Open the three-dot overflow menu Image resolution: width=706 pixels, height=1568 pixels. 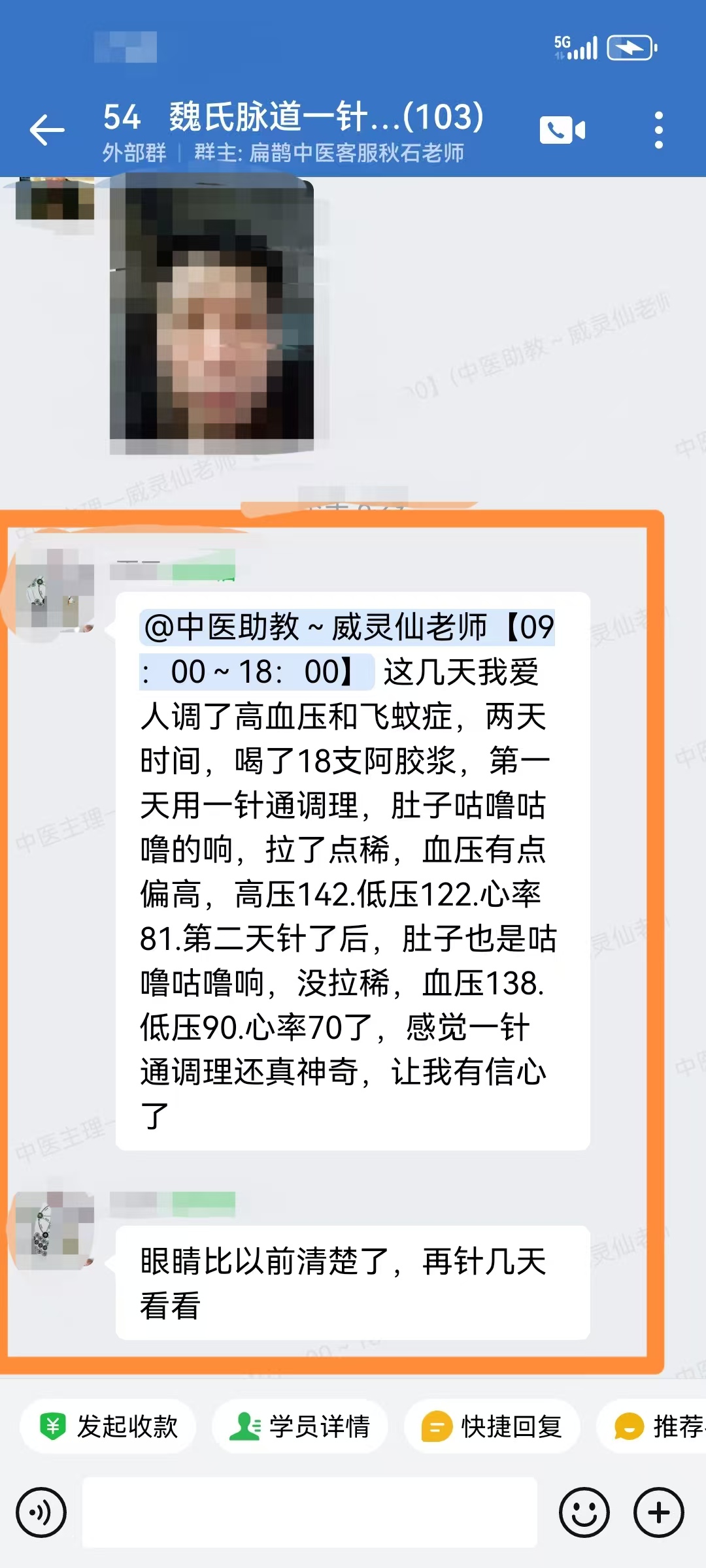coord(658,129)
